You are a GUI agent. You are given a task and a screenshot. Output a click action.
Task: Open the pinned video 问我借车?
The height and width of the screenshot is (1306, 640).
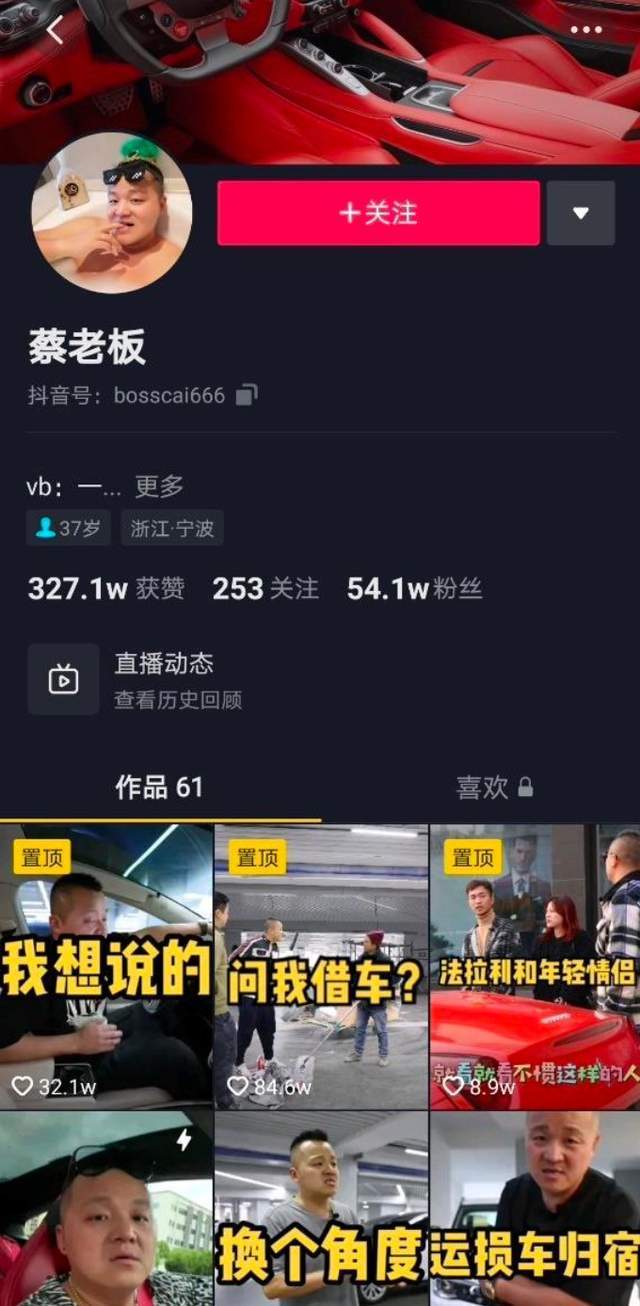[x=321, y=966]
